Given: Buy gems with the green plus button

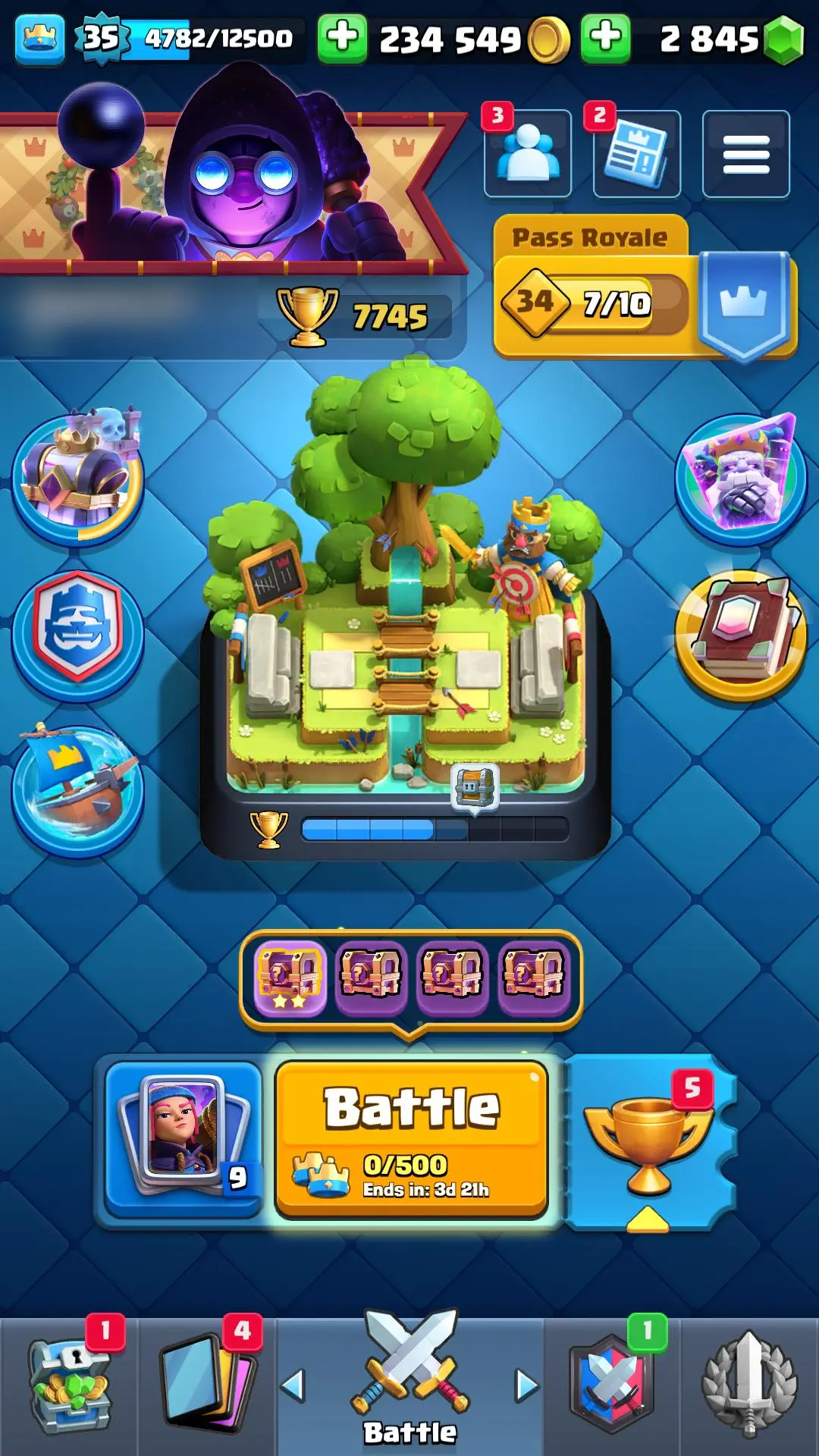Looking at the screenshot, I should tap(605, 37).
